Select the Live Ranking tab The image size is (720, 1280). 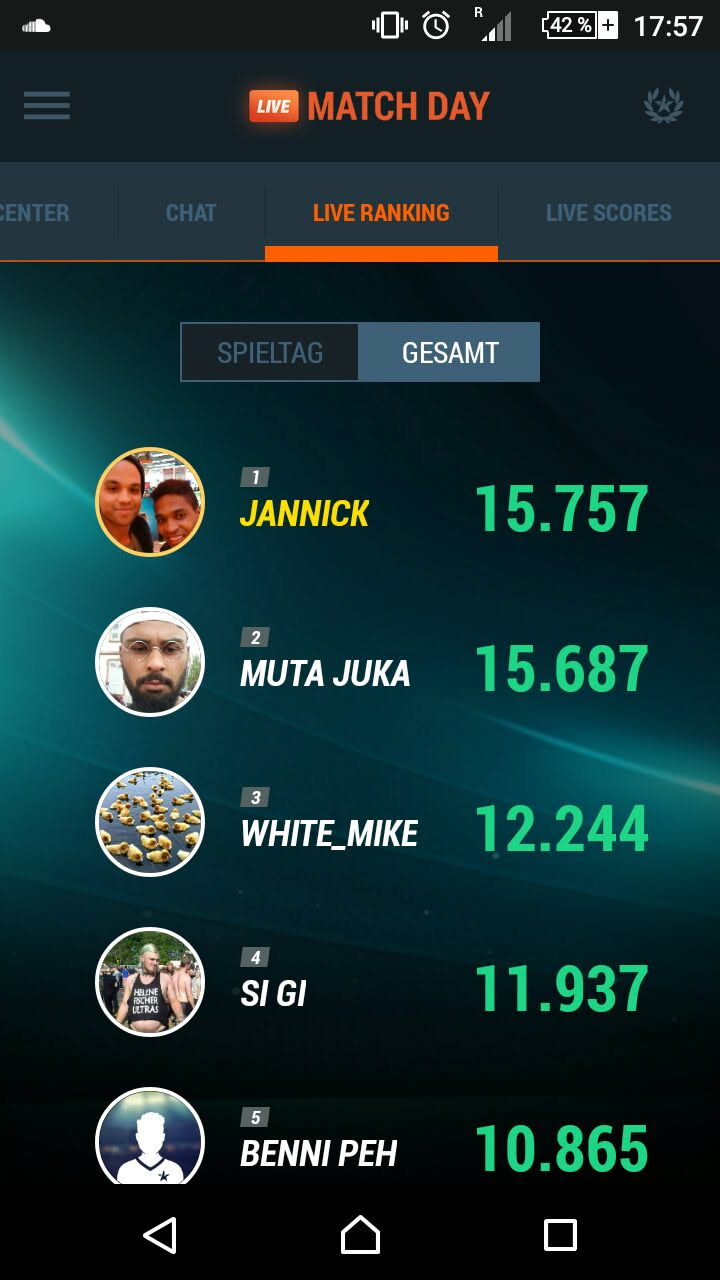click(x=381, y=212)
